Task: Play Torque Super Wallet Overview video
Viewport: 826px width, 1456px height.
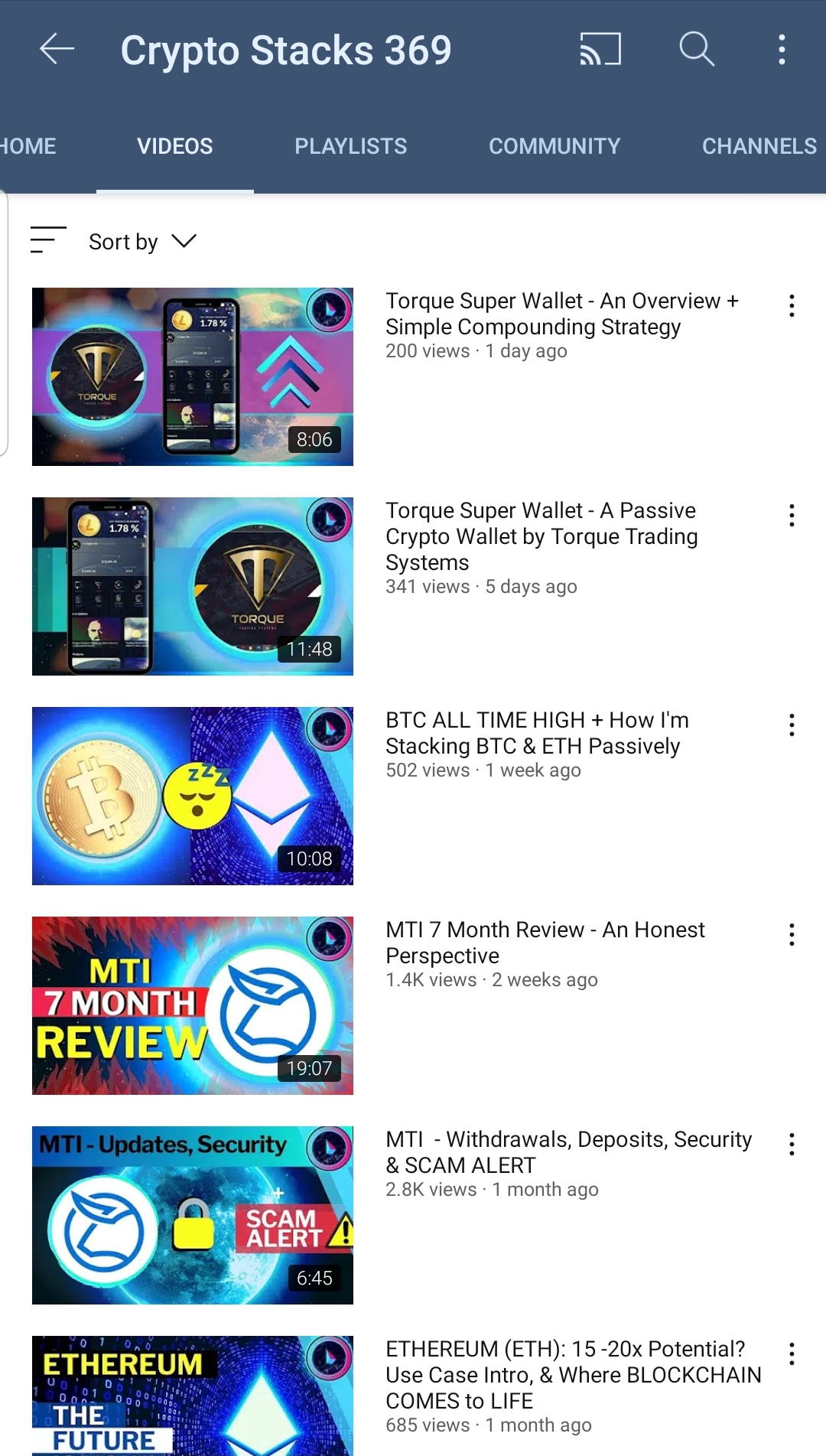Action: click(x=193, y=376)
